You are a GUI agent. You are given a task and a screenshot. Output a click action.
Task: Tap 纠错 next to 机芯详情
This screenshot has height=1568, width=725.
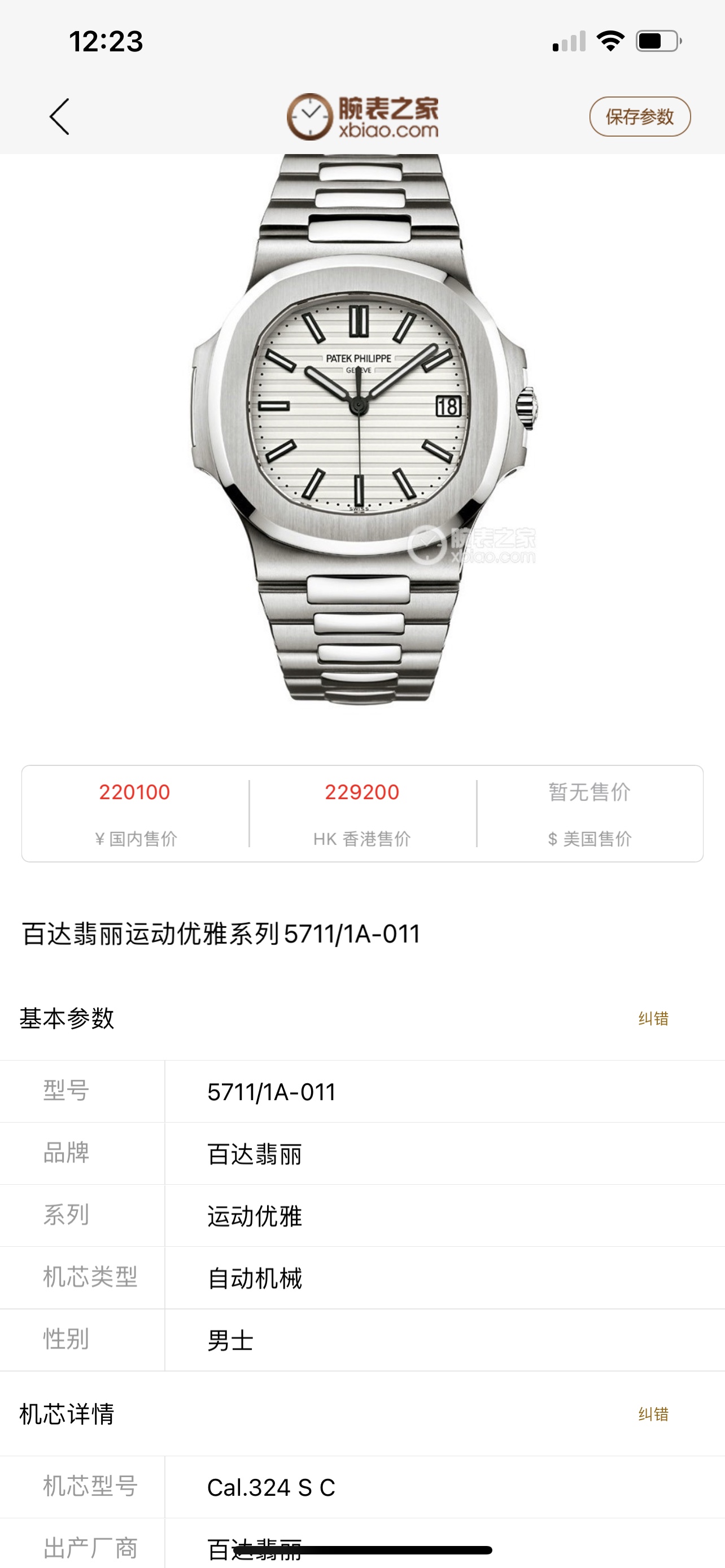(x=653, y=1414)
